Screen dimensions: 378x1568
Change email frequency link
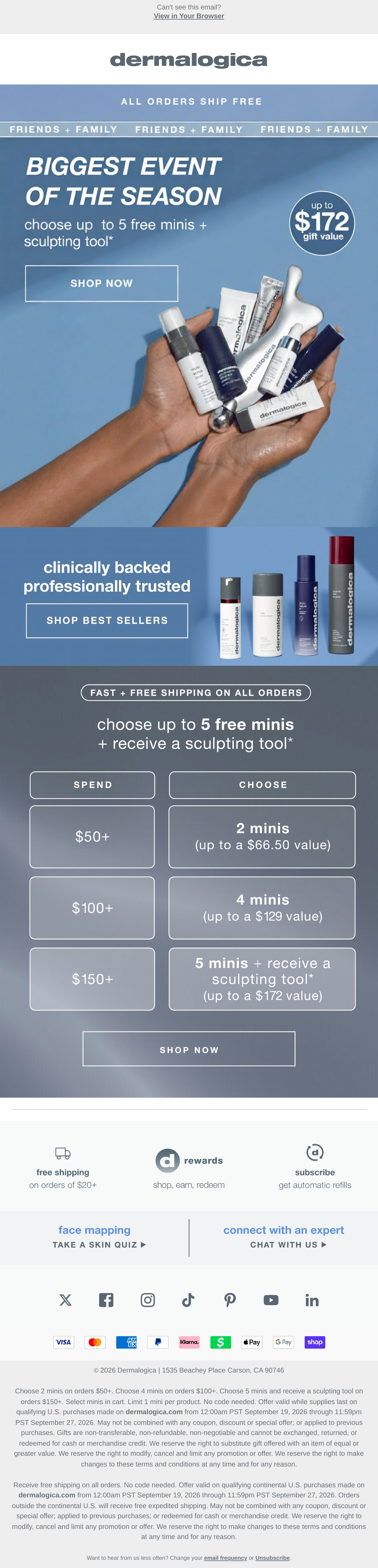[x=225, y=1558]
